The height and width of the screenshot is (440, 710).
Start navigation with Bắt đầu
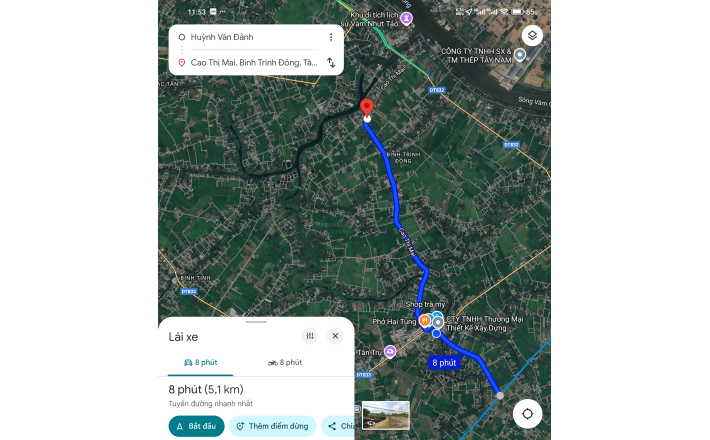[x=196, y=426]
